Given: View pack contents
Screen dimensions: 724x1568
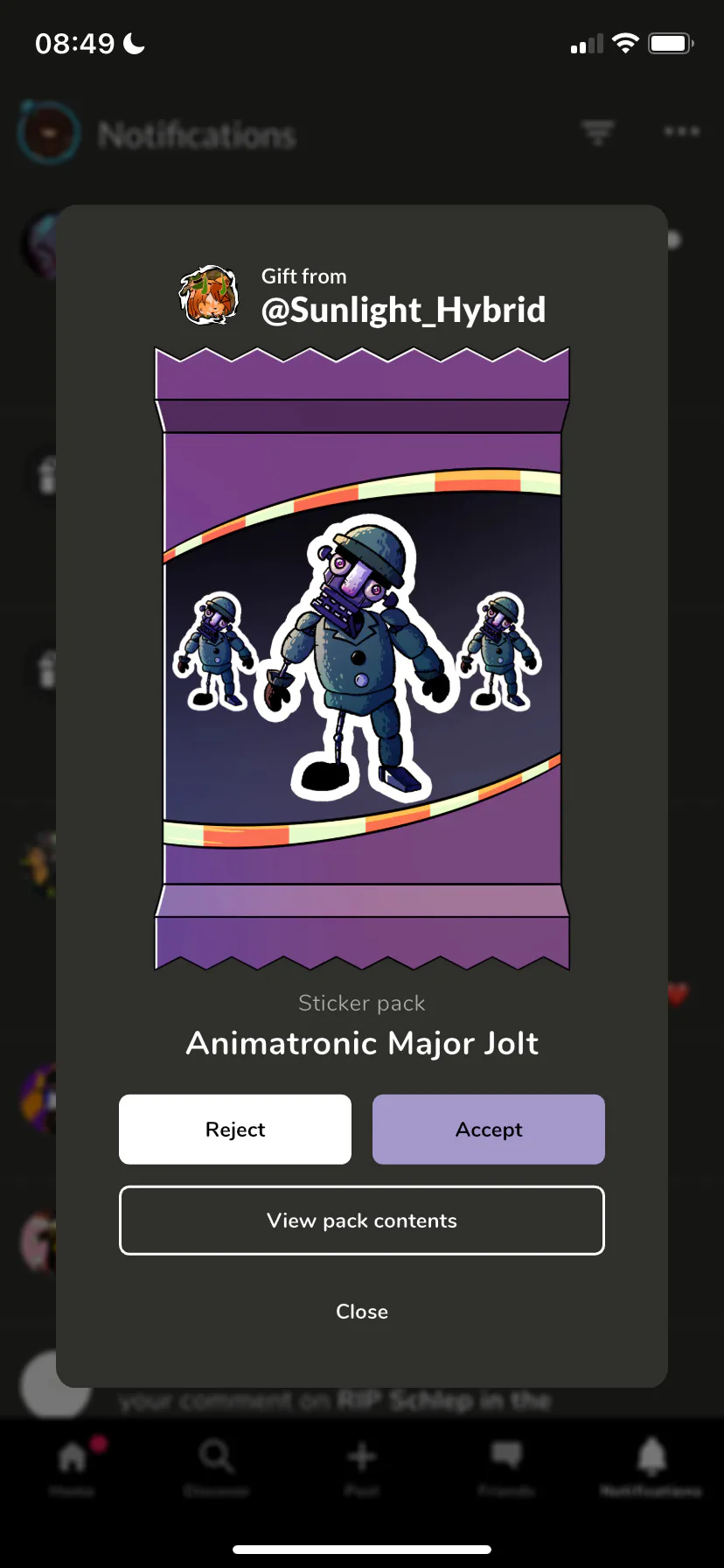Looking at the screenshot, I should click(x=362, y=1220).
